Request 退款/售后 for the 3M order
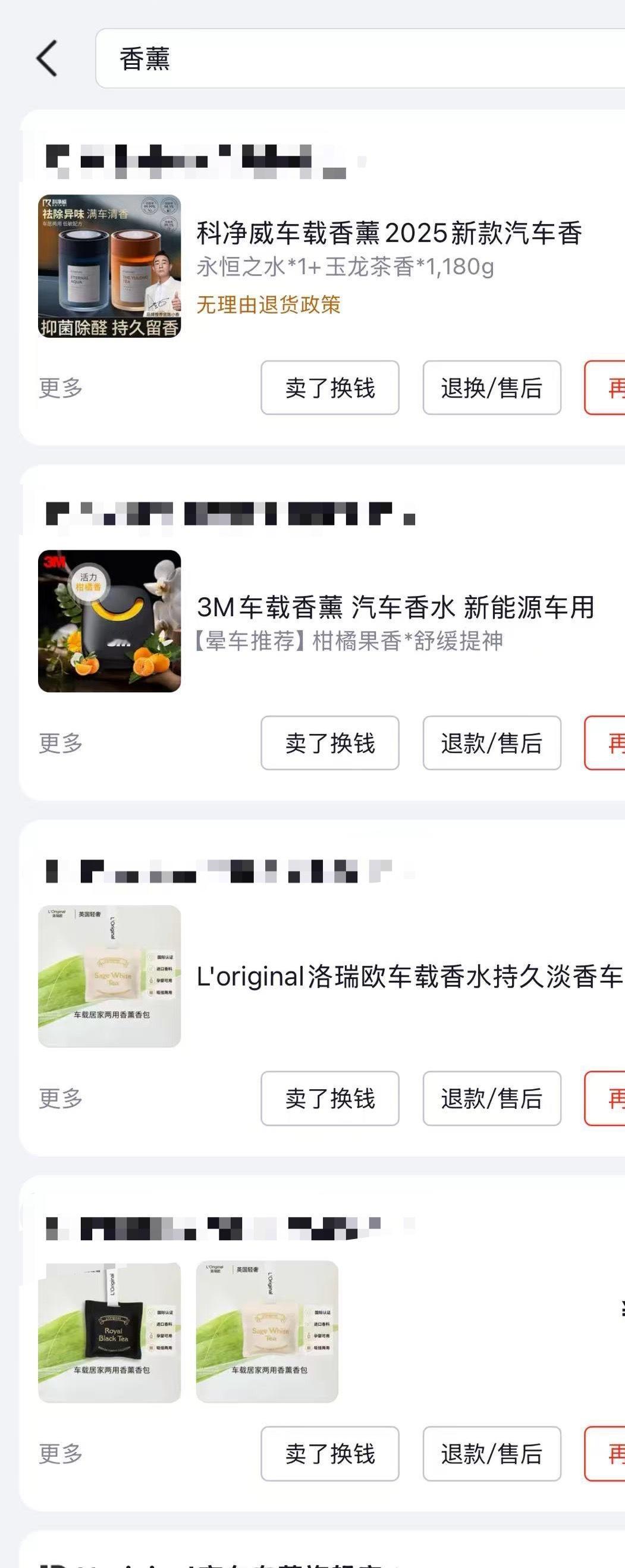625x1568 pixels. tap(492, 744)
